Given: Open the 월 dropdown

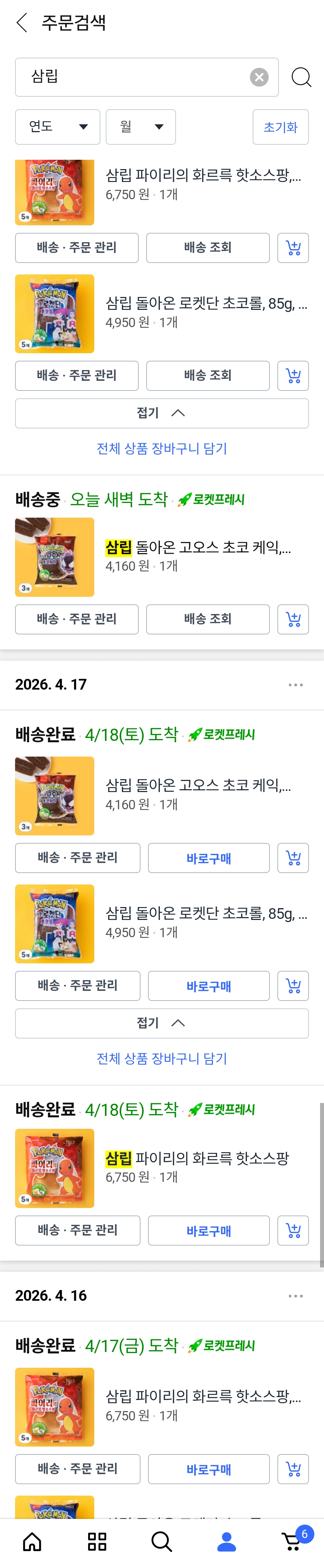Looking at the screenshot, I should coord(141,126).
